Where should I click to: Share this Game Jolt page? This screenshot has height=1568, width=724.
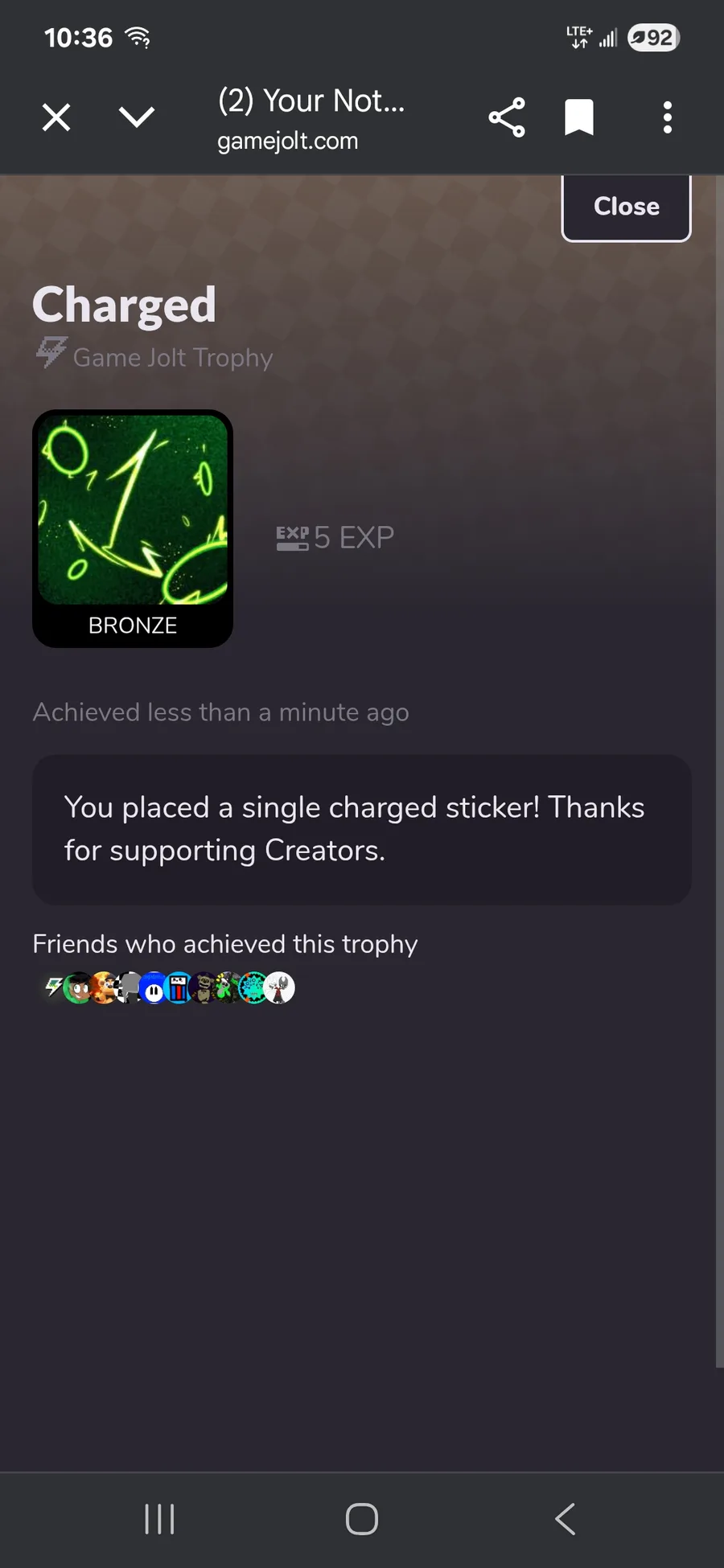pyautogui.click(x=507, y=117)
